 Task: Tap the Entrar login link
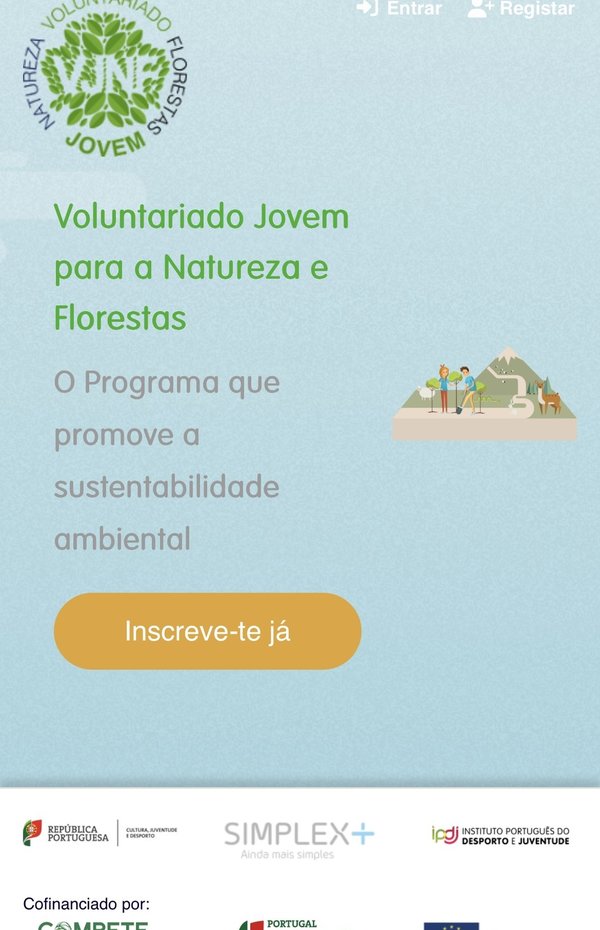400,9
